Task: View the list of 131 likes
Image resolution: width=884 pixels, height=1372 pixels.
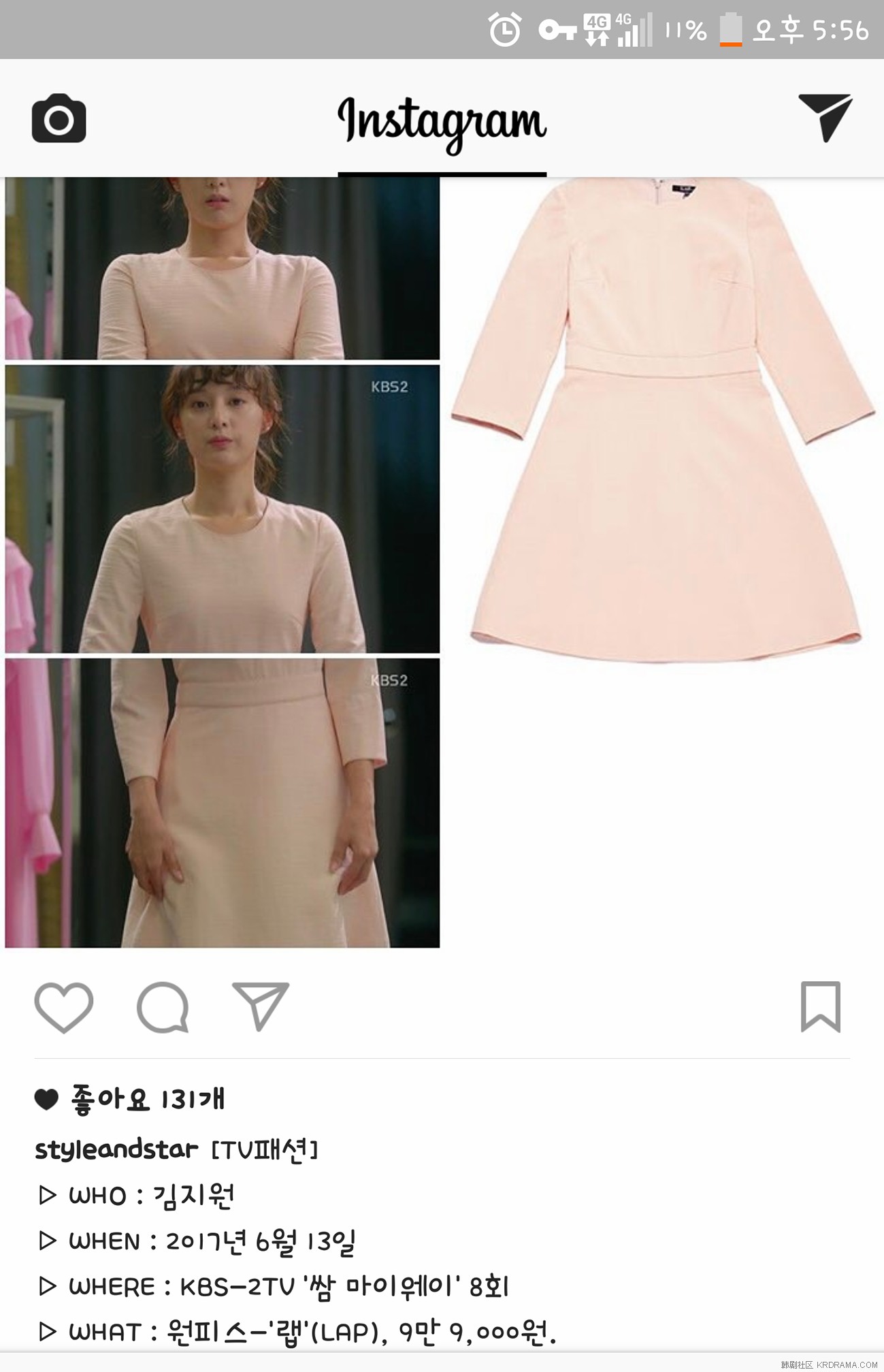Action: point(147,1099)
